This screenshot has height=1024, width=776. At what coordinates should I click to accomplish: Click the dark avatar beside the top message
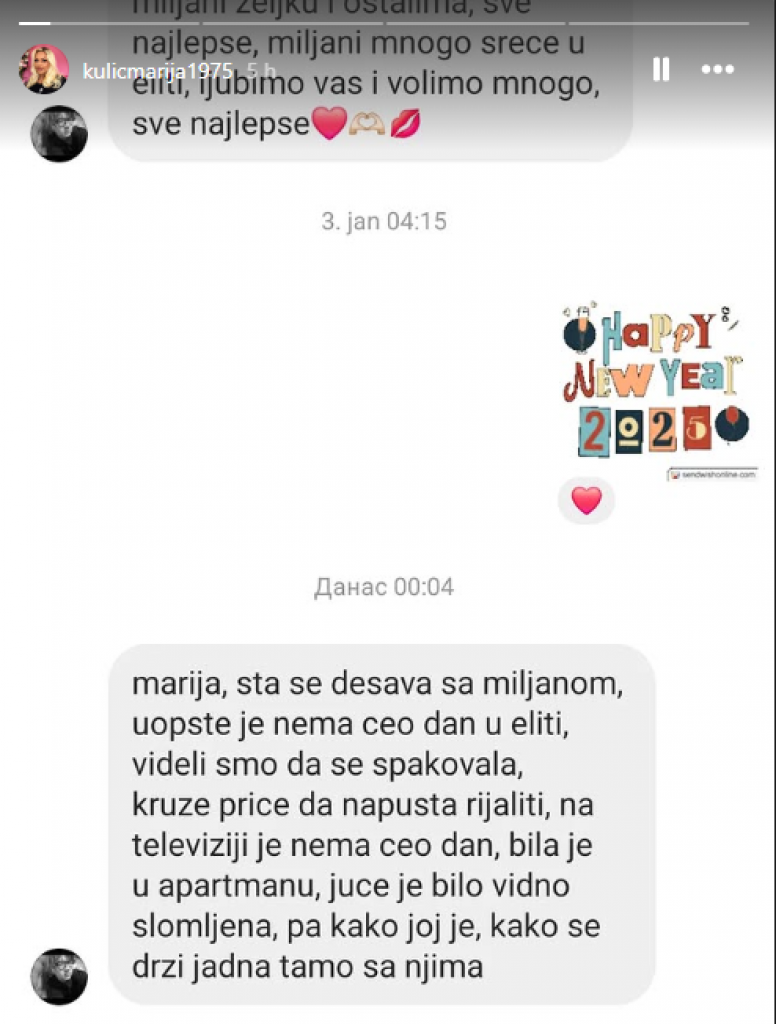point(58,133)
